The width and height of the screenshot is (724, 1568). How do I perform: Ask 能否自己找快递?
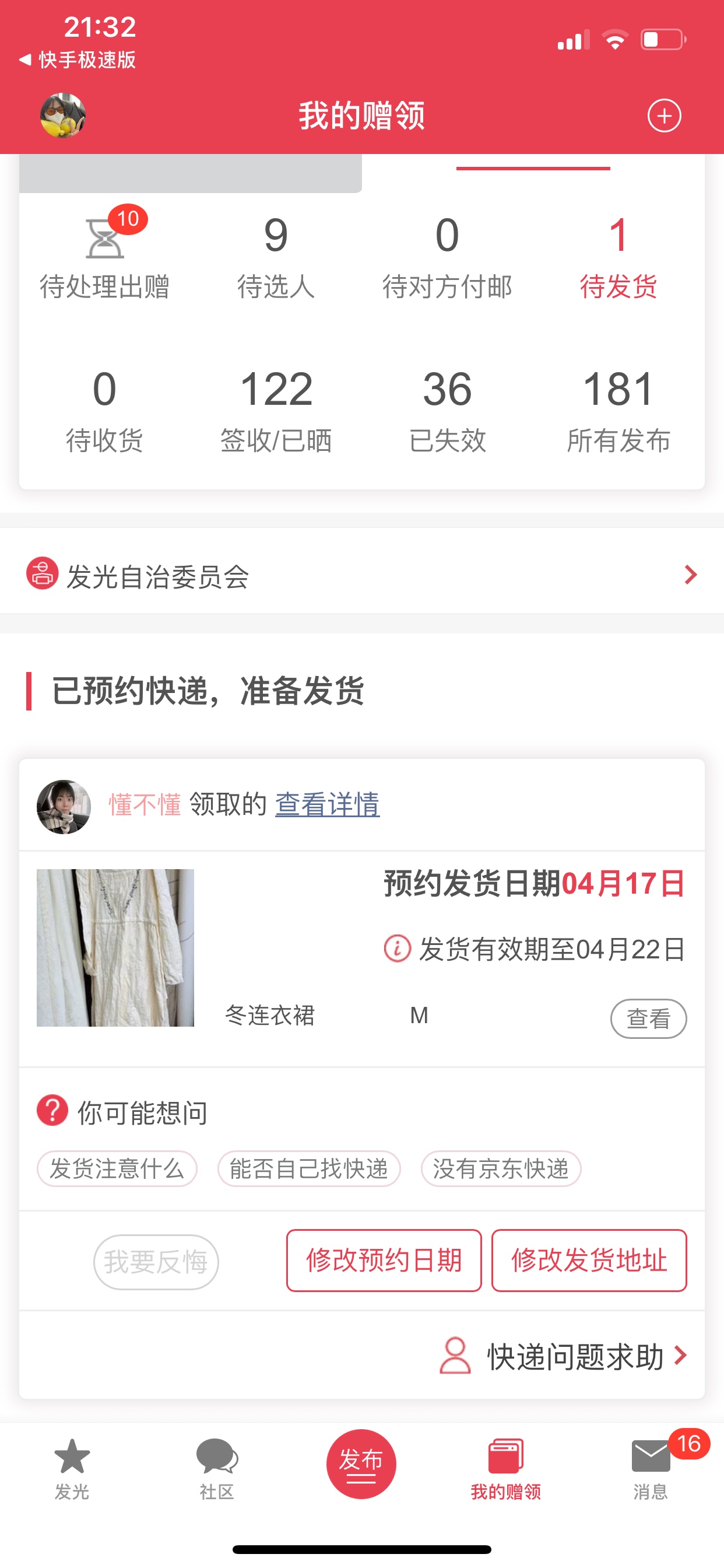click(309, 1168)
